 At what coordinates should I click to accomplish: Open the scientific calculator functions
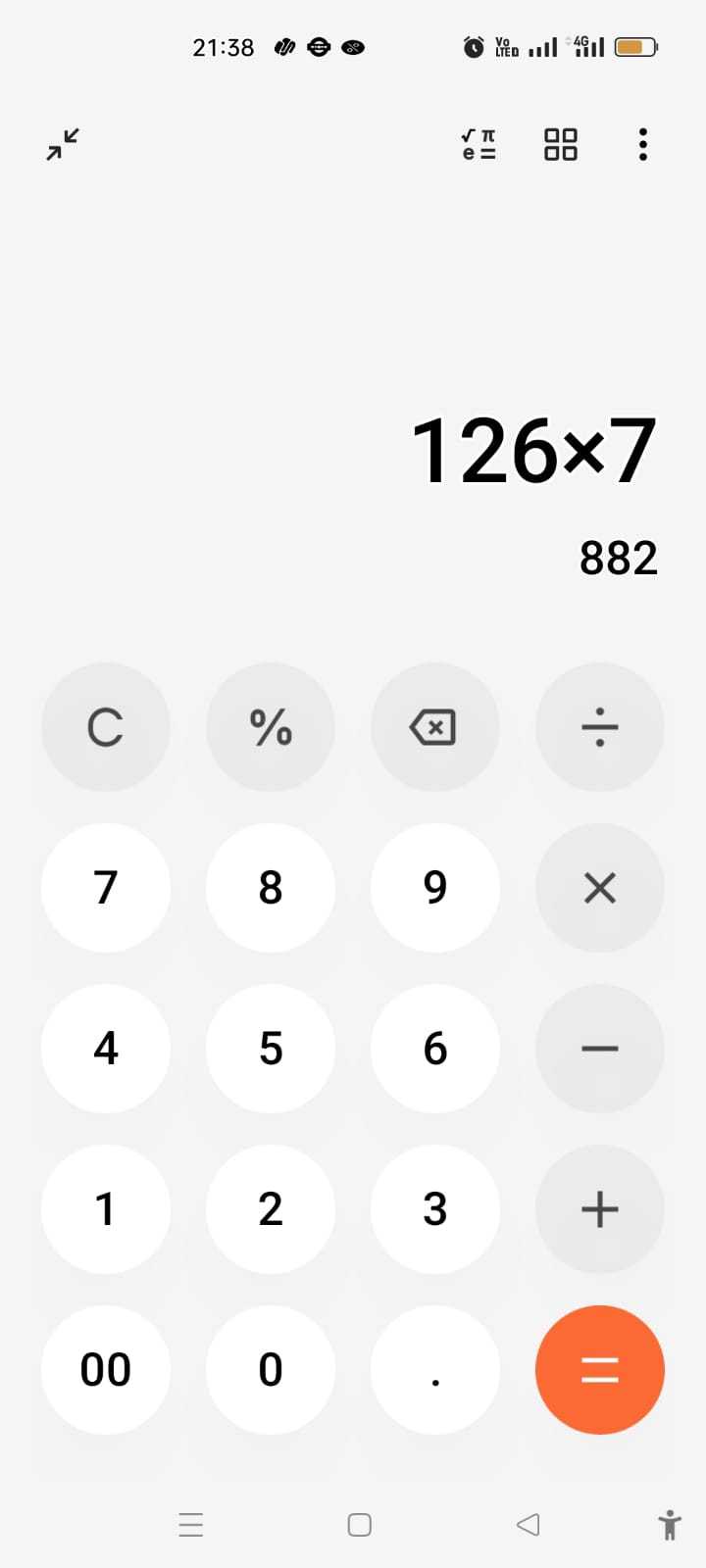coord(479,144)
